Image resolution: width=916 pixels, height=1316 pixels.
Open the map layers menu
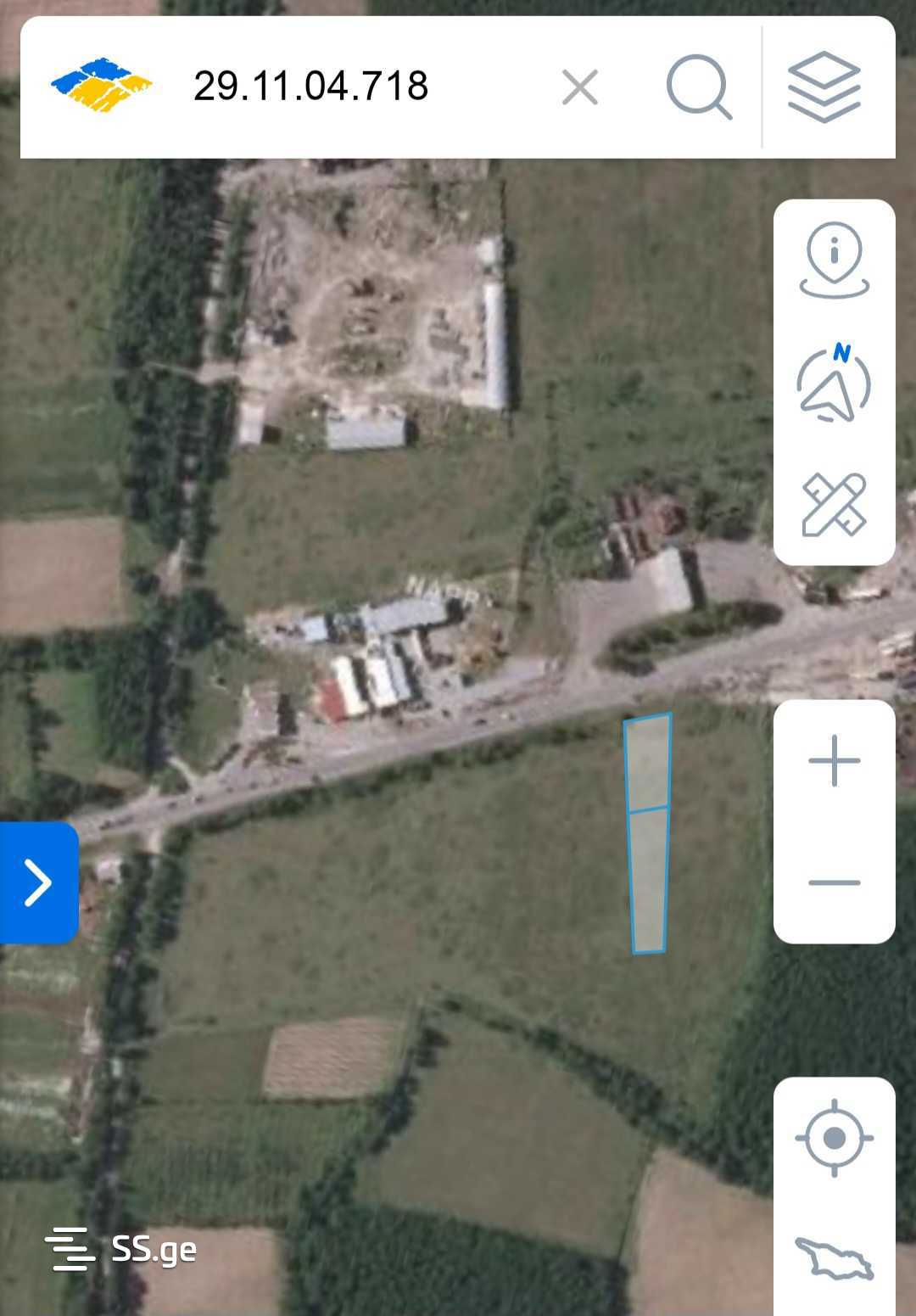pyautogui.click(x=824, y=87)
